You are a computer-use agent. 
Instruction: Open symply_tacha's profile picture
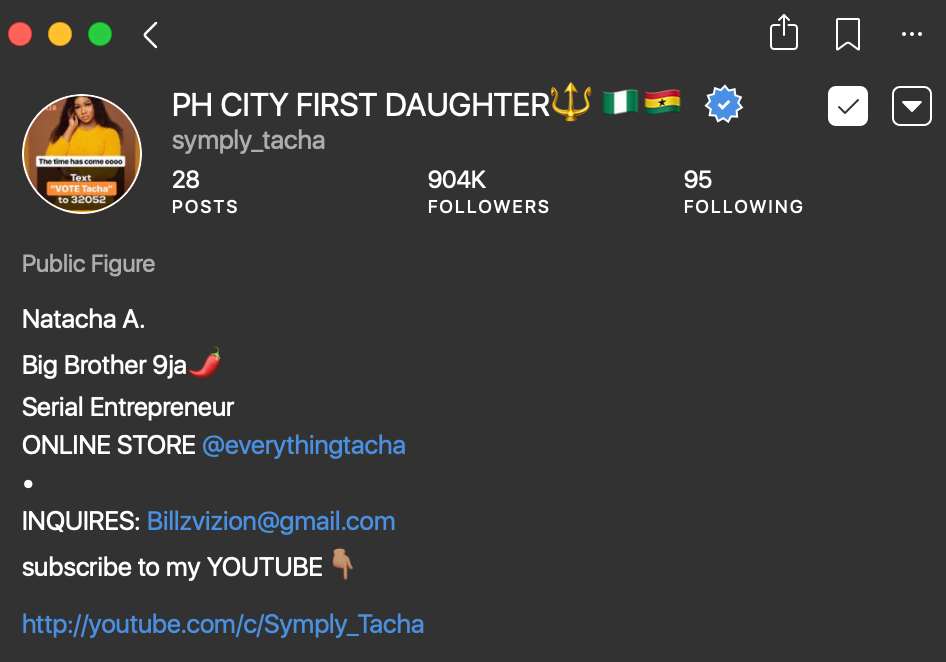click(82, 154)
